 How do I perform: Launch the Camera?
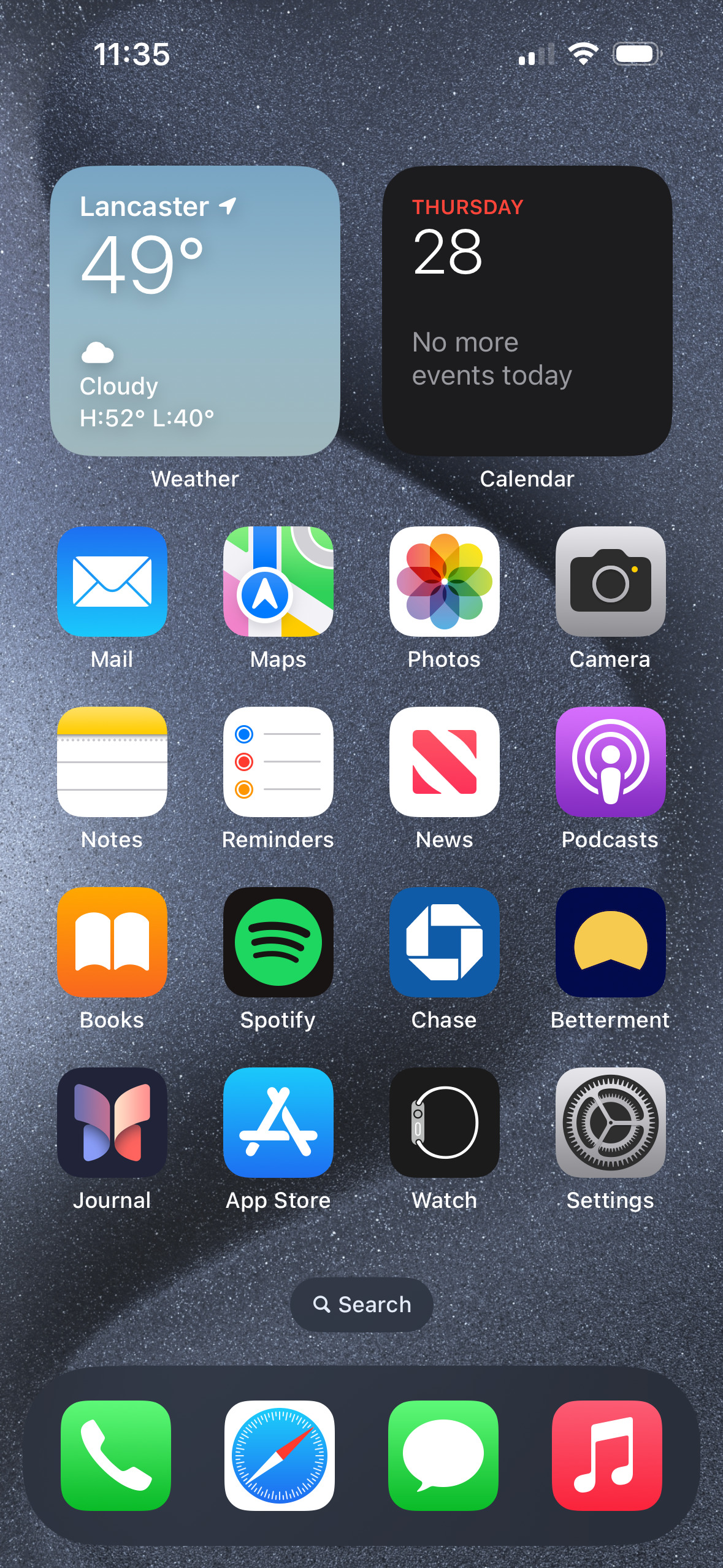(610, 581)
